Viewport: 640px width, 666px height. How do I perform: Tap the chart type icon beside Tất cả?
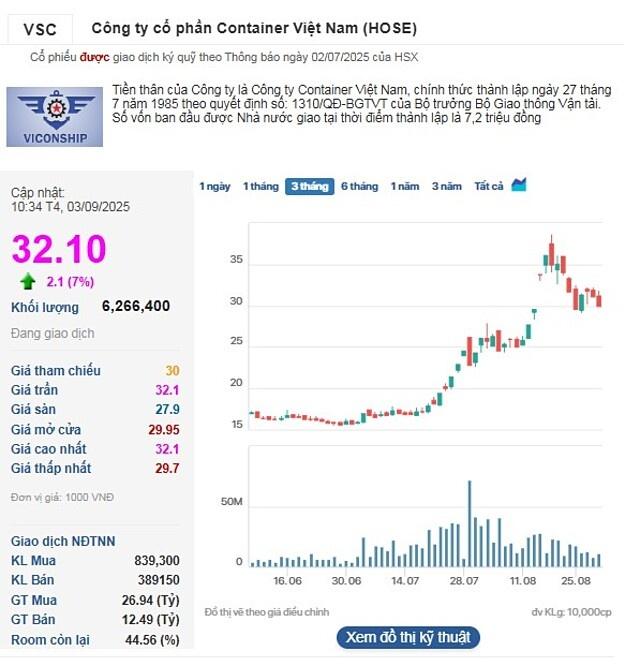point(519,185)
